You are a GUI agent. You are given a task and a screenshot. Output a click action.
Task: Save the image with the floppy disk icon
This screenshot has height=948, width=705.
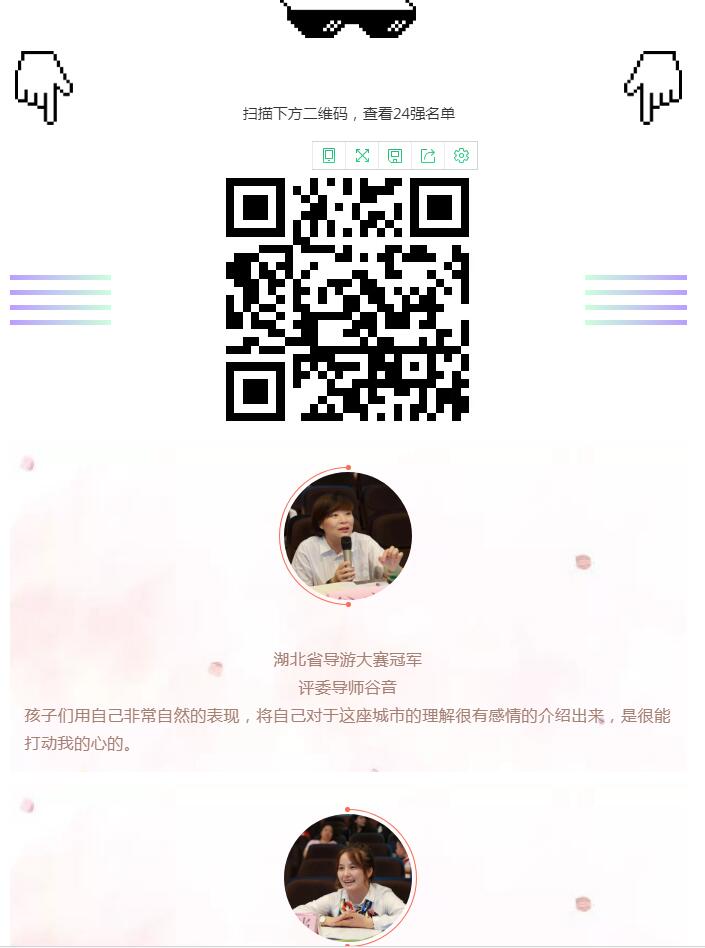[395, 155]
